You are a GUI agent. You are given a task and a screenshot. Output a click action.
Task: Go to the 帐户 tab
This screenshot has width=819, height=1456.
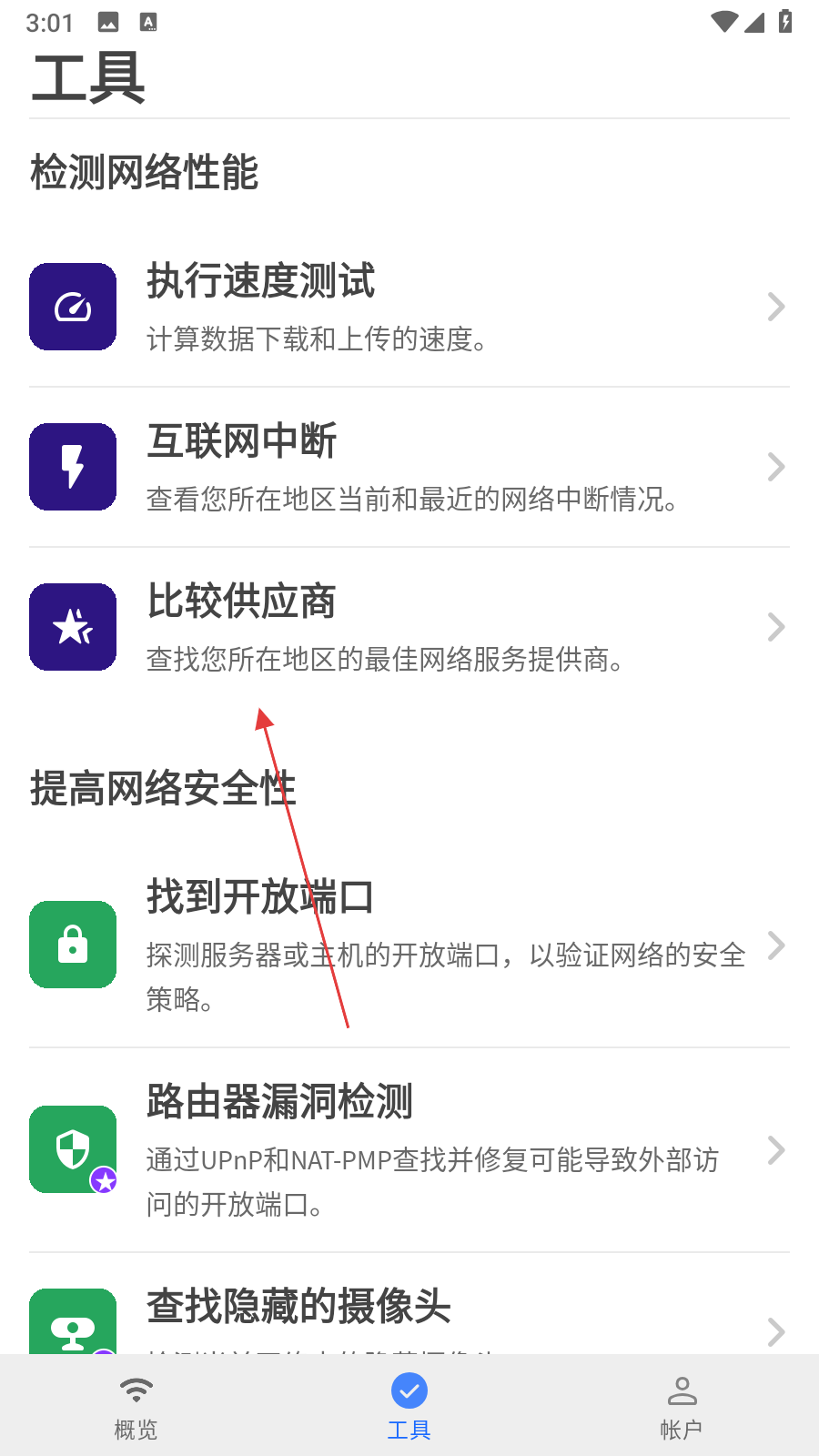point(682,1407)
